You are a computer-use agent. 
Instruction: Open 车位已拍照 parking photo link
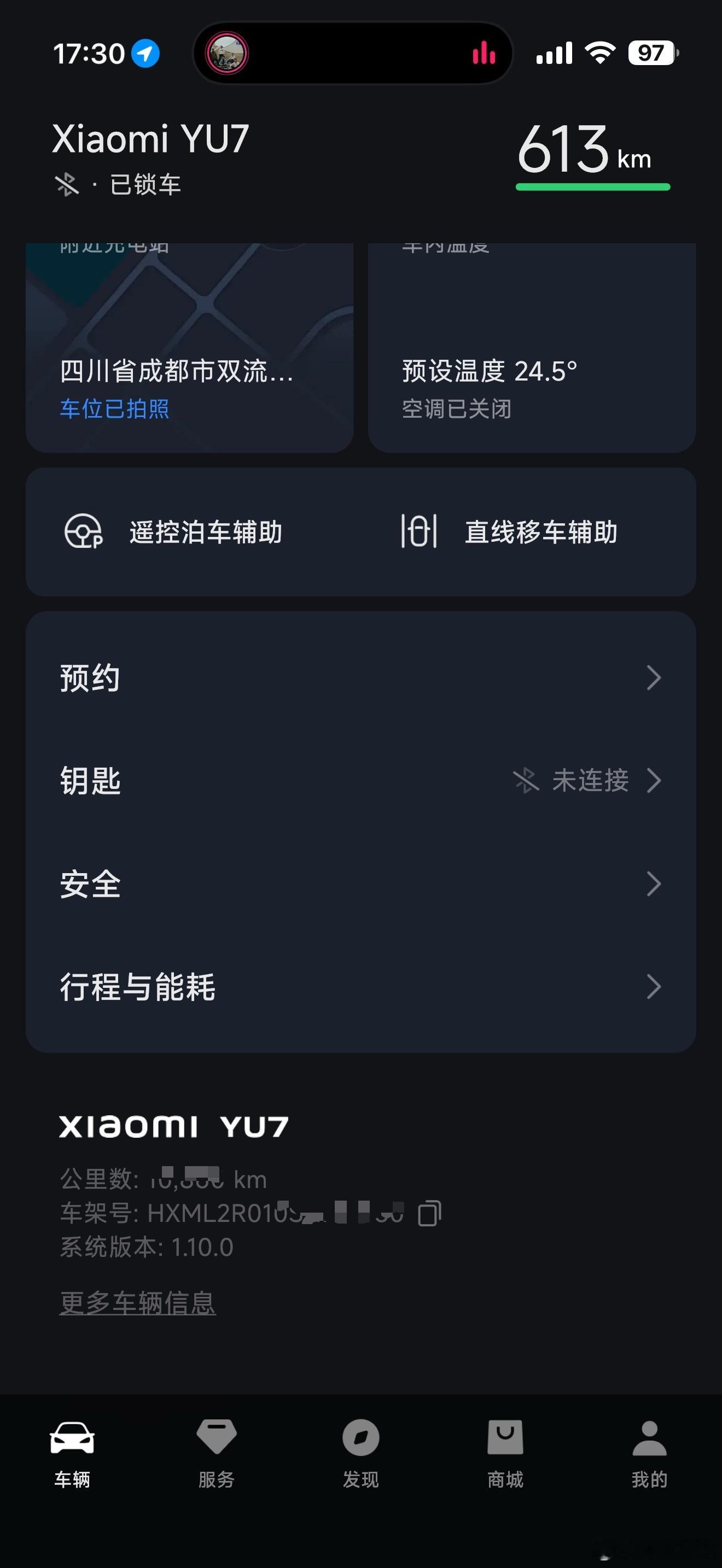114,410
